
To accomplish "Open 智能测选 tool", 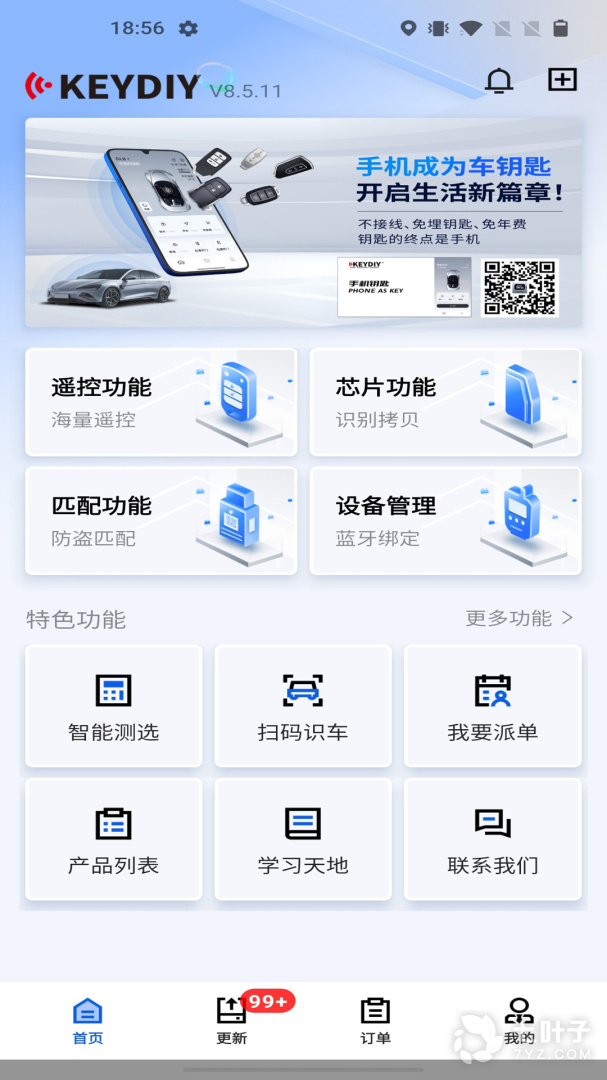I will coord(113,706).
